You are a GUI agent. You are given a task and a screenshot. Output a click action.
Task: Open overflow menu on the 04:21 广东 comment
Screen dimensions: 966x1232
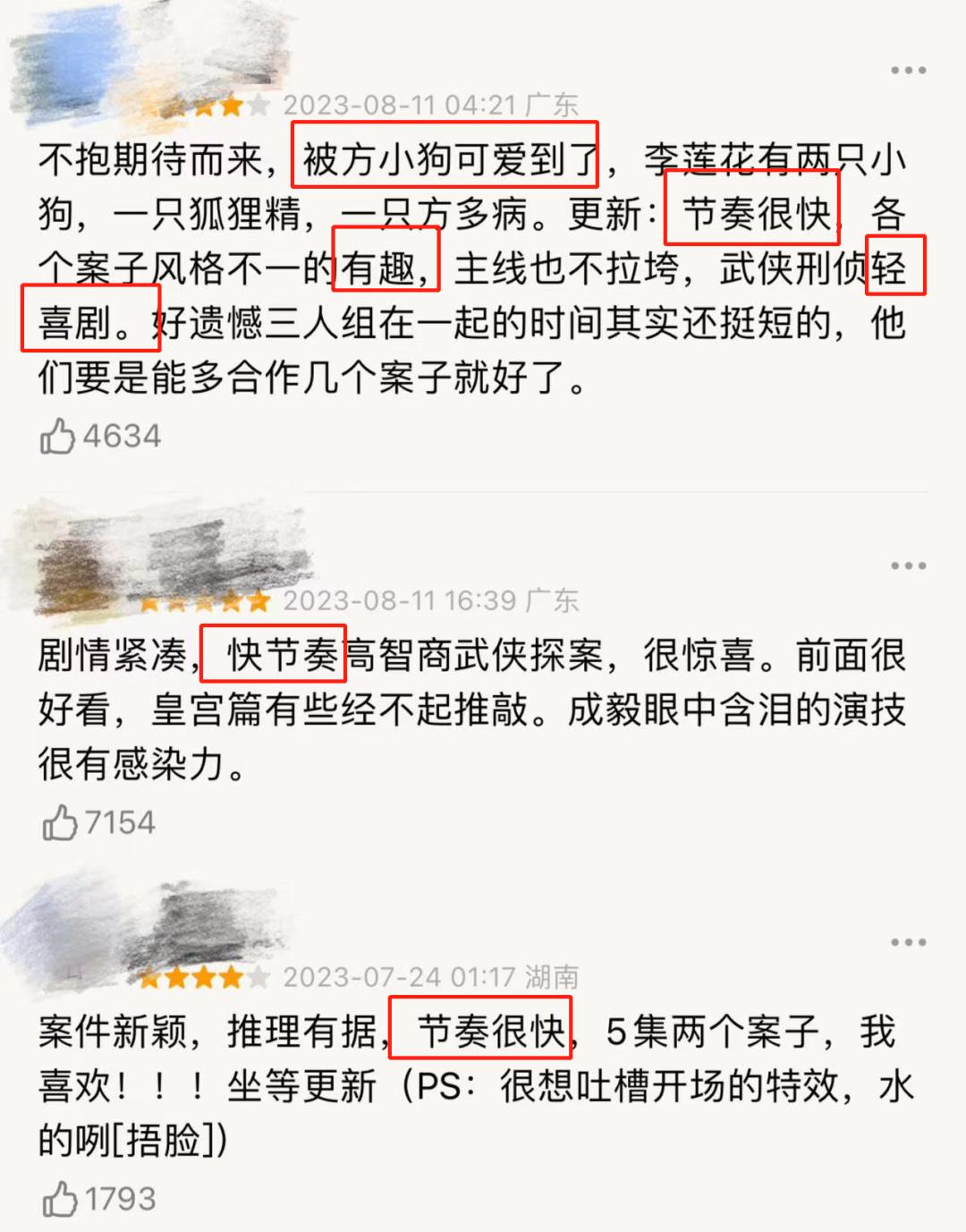click(x=908, y=71)
